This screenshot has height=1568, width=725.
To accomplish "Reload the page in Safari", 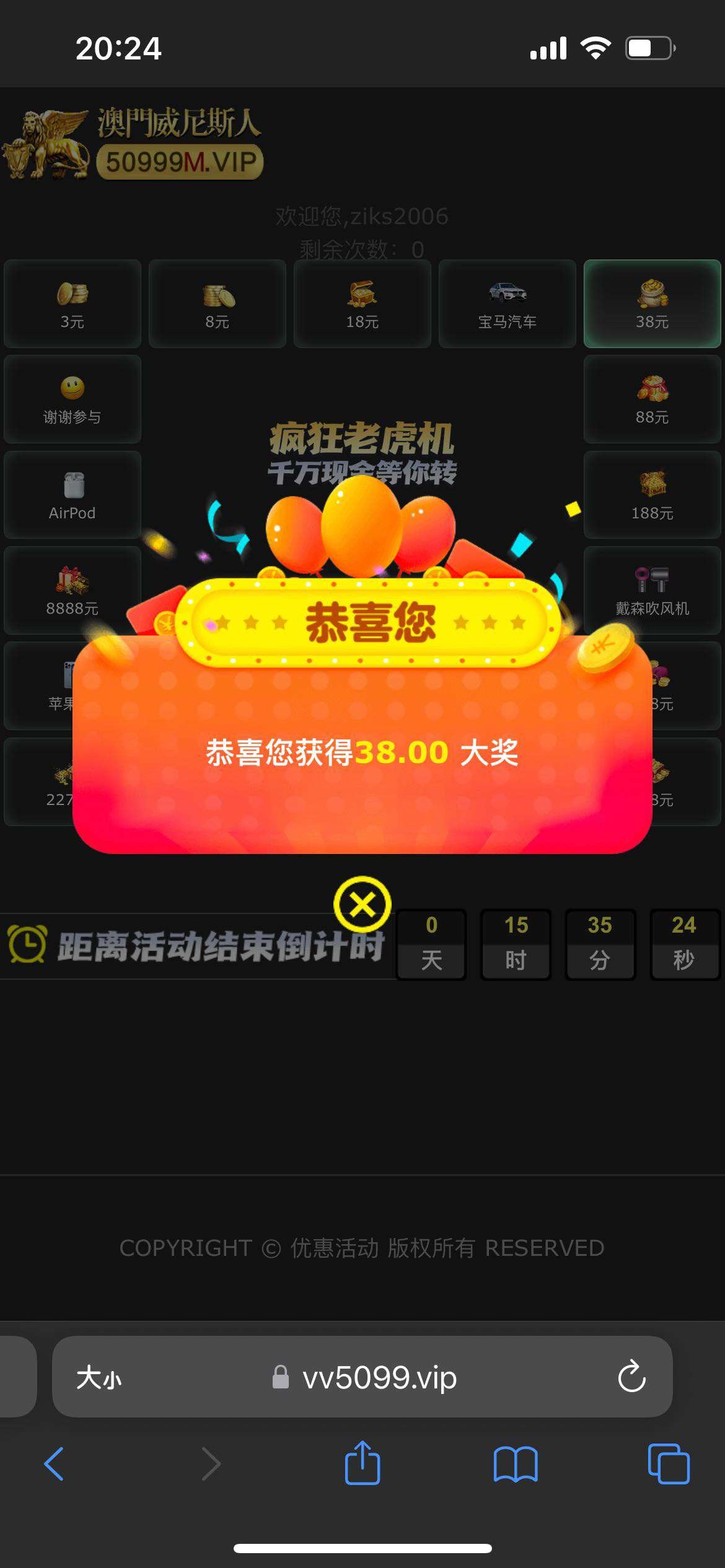I will 631,1377.
